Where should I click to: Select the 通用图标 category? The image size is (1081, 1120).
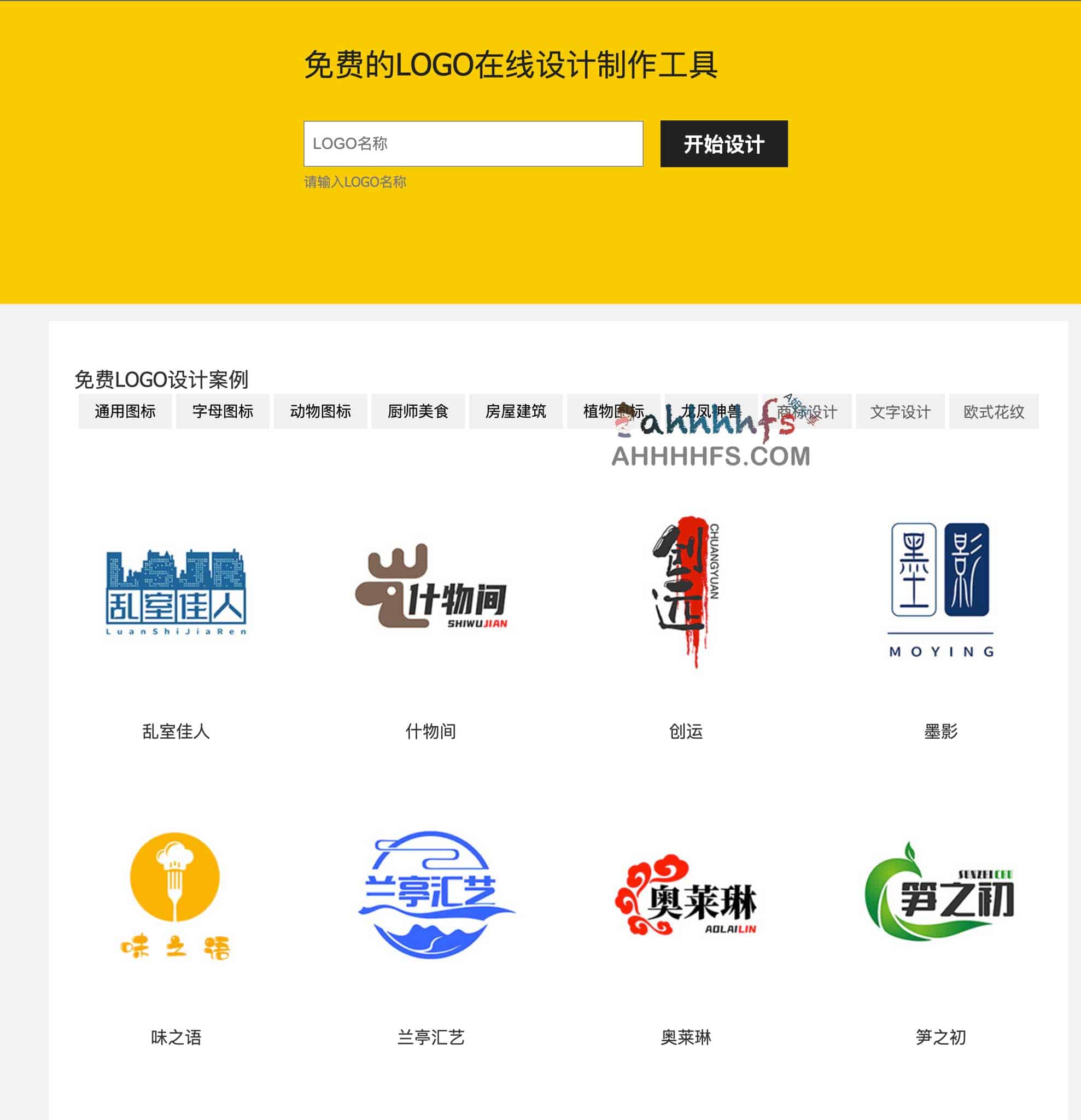(125, 411)
